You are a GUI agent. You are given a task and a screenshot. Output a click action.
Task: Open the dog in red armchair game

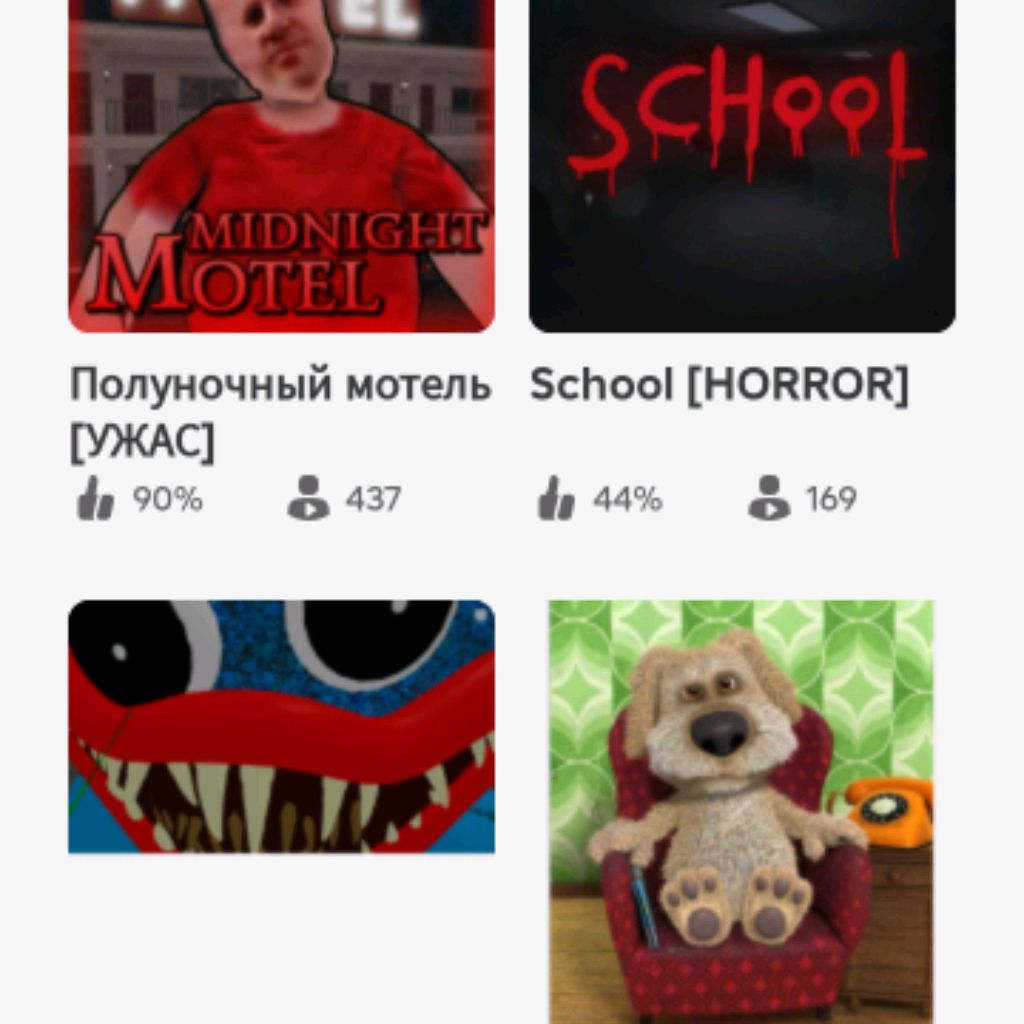coord(741,810)
